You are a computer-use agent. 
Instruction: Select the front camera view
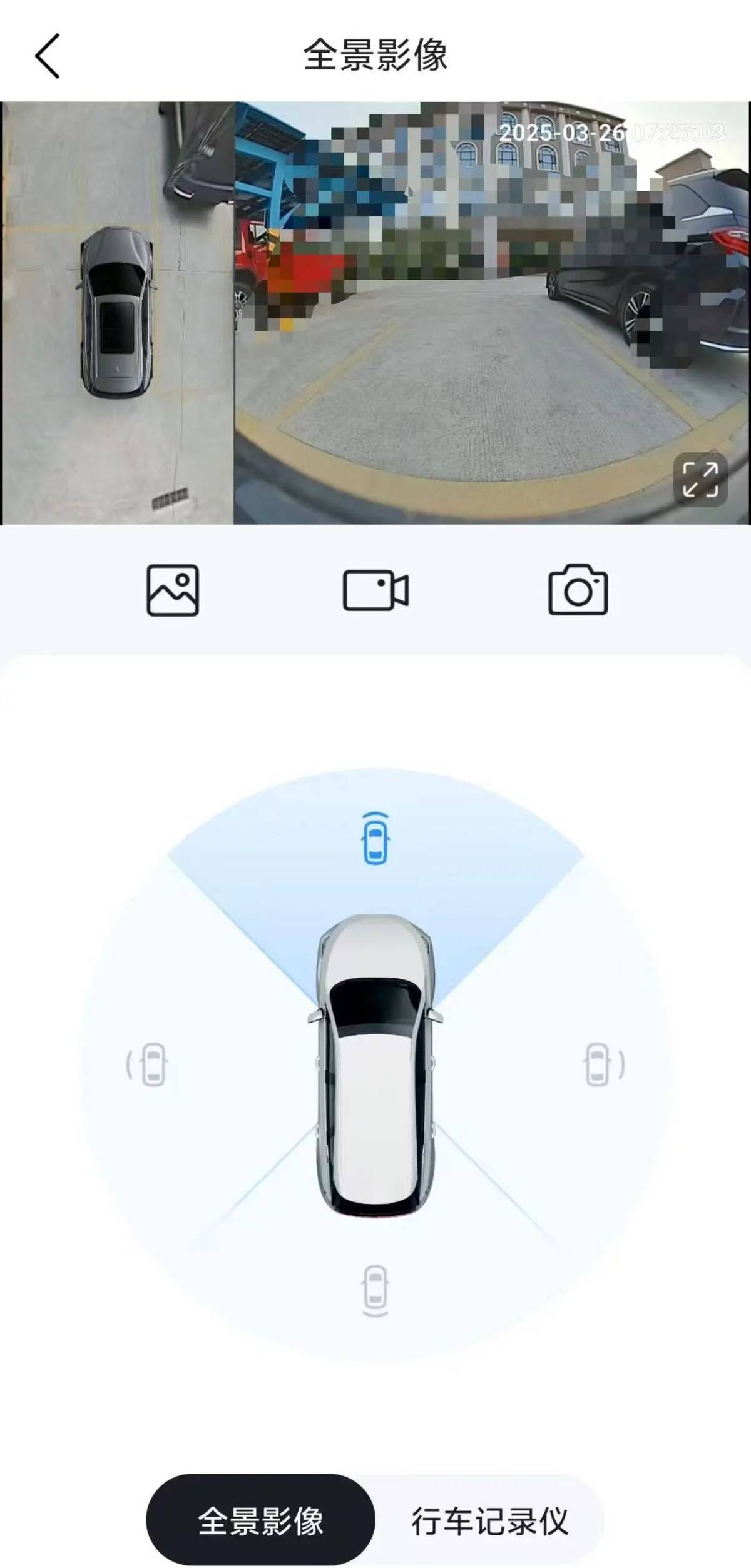click(x=375, y=839)
